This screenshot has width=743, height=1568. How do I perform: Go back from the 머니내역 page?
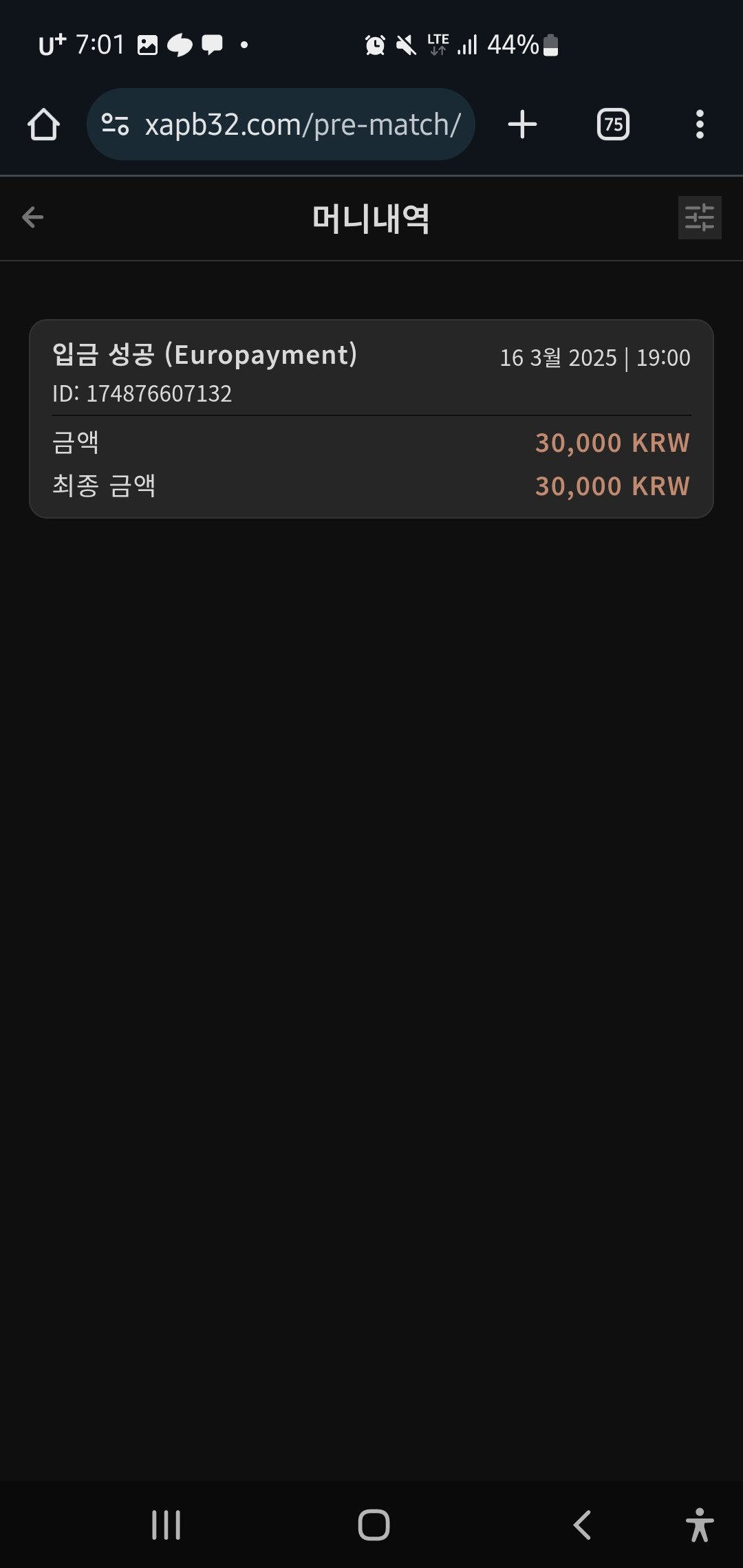(x=32, y=217)
